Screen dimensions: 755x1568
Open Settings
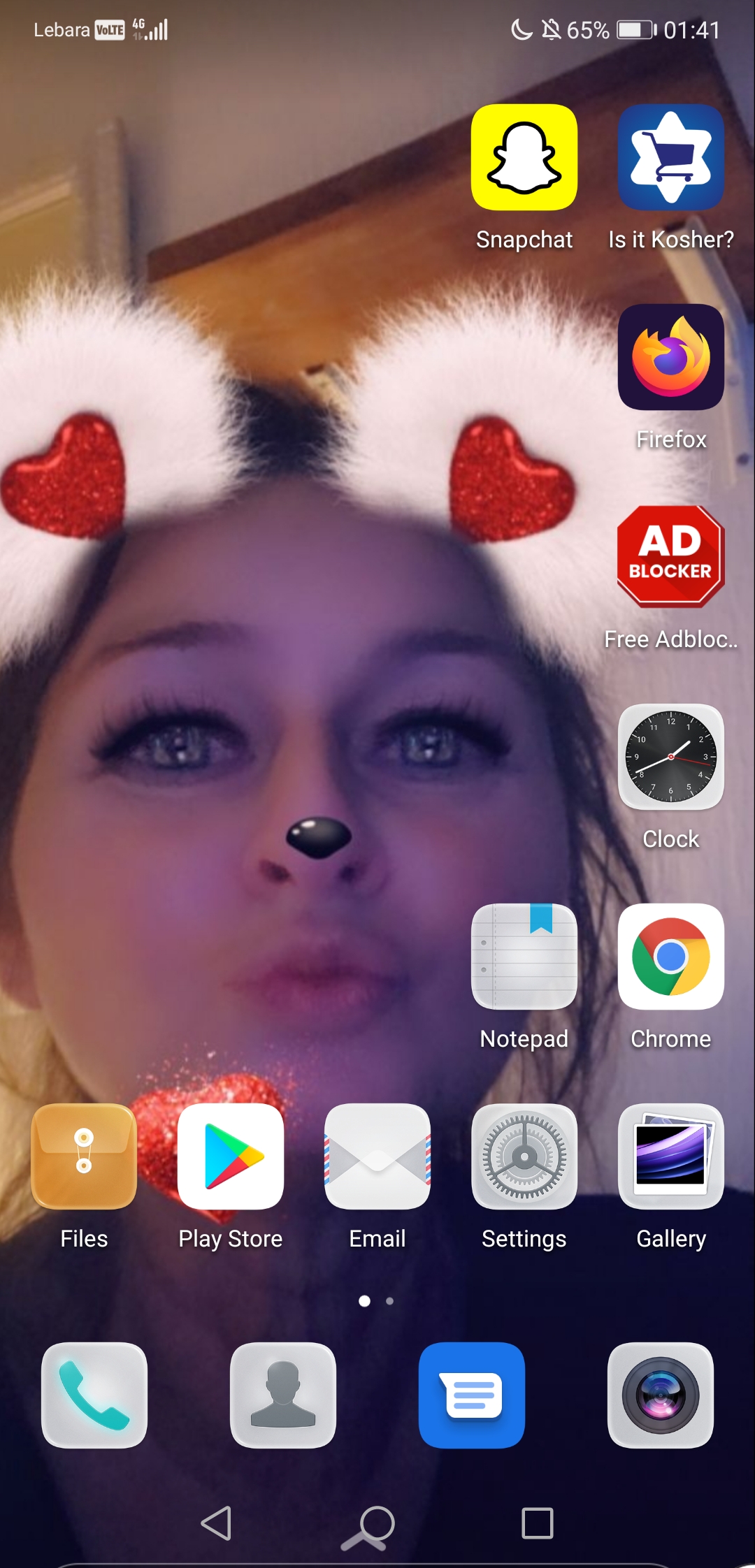[x=524, y=1156]
